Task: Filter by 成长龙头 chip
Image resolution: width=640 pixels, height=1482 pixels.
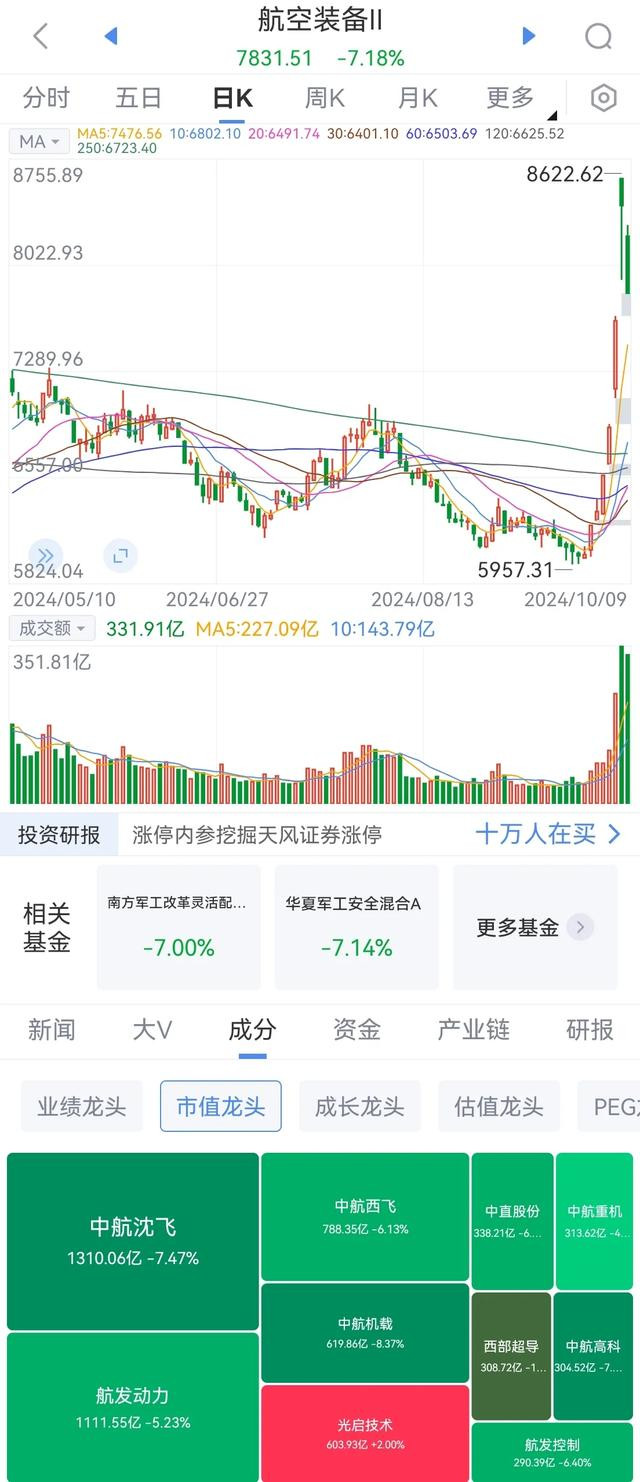Action: [359, 1106]
